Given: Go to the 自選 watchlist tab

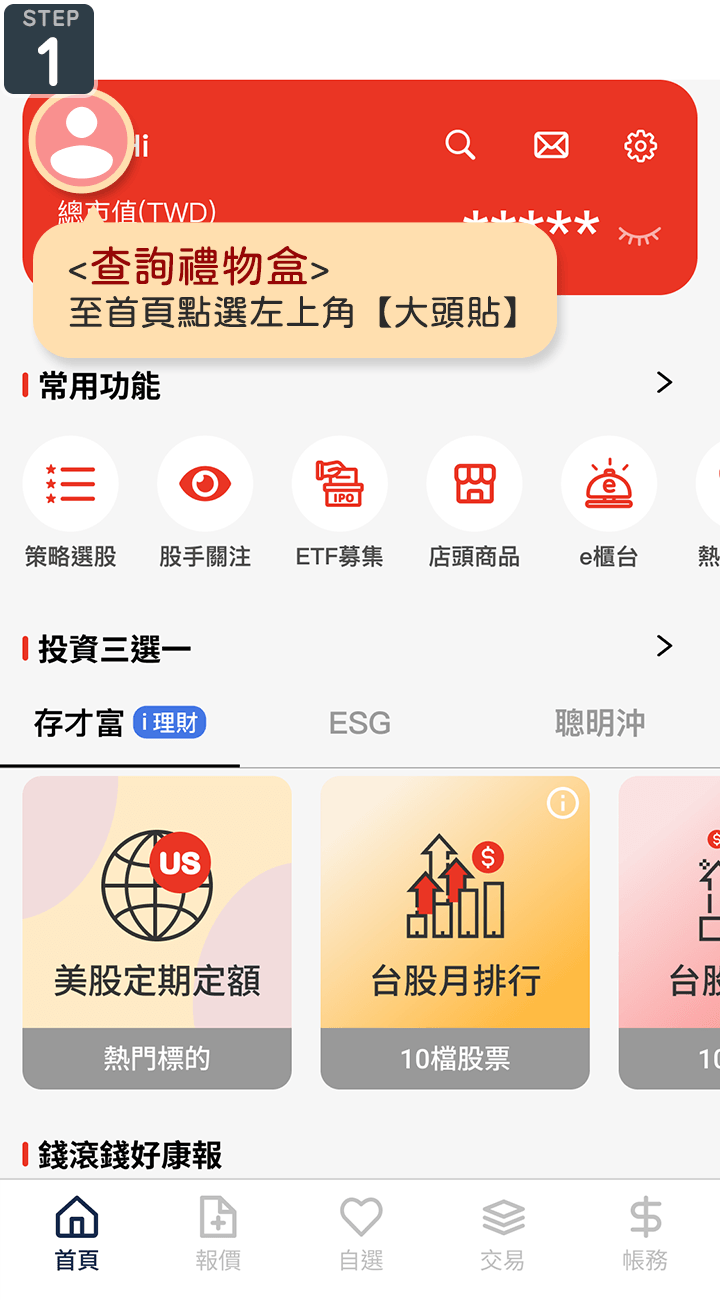Looking at the screenshot, I should [x=361, y=1231].
